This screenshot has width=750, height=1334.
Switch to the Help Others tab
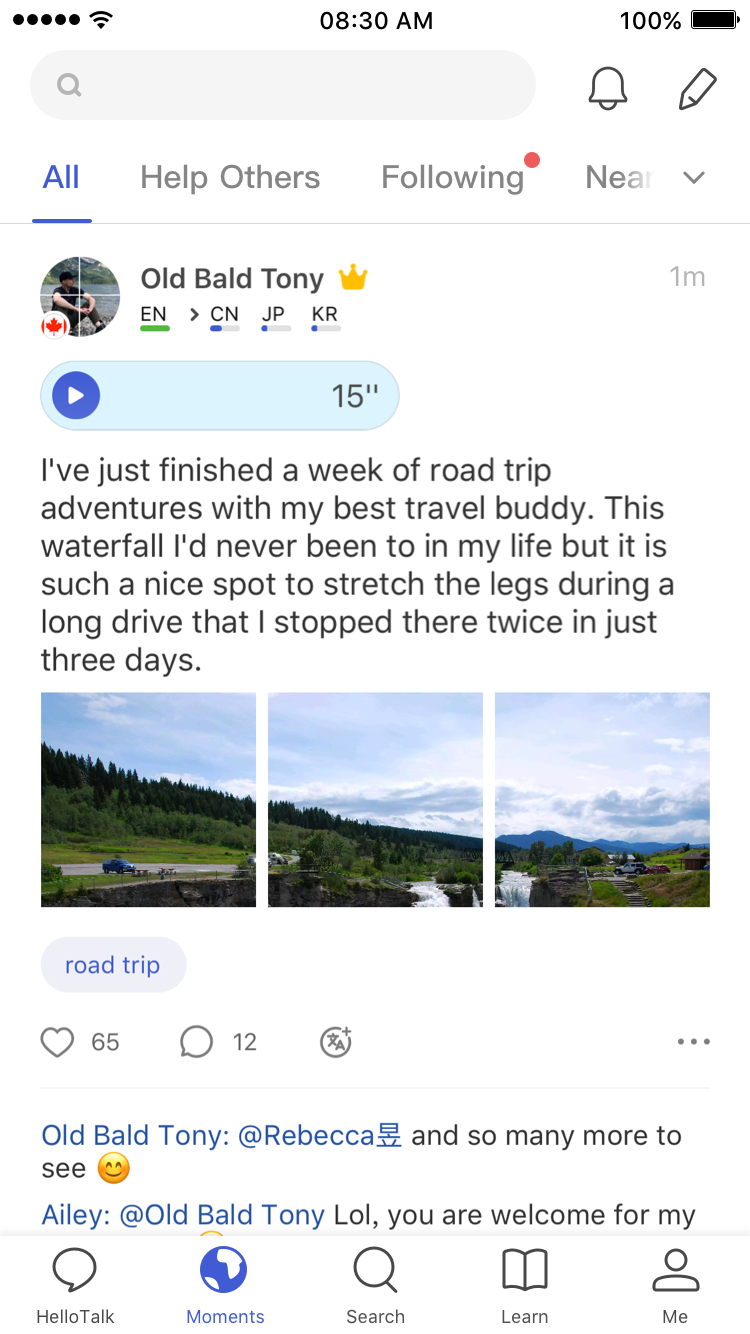coord(230,178)
